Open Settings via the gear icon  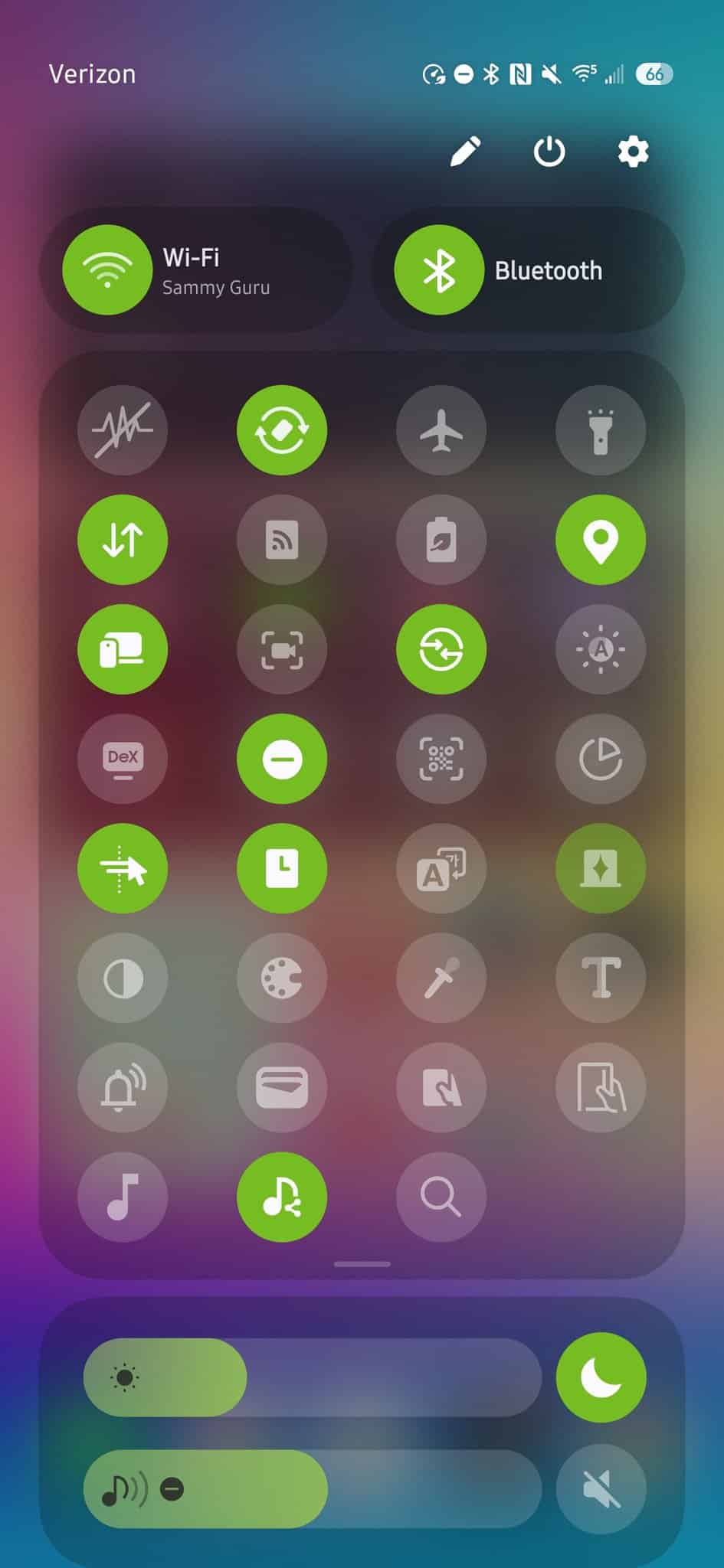coord(633,152)
